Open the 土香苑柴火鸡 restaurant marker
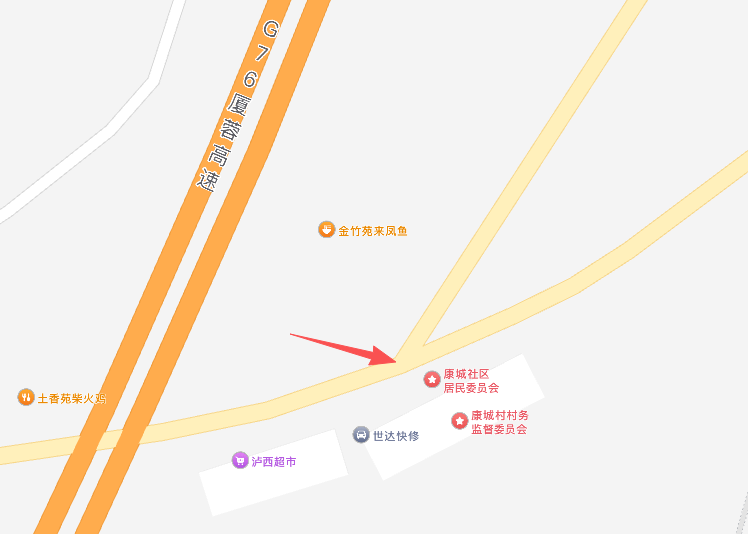 (26, 397)
